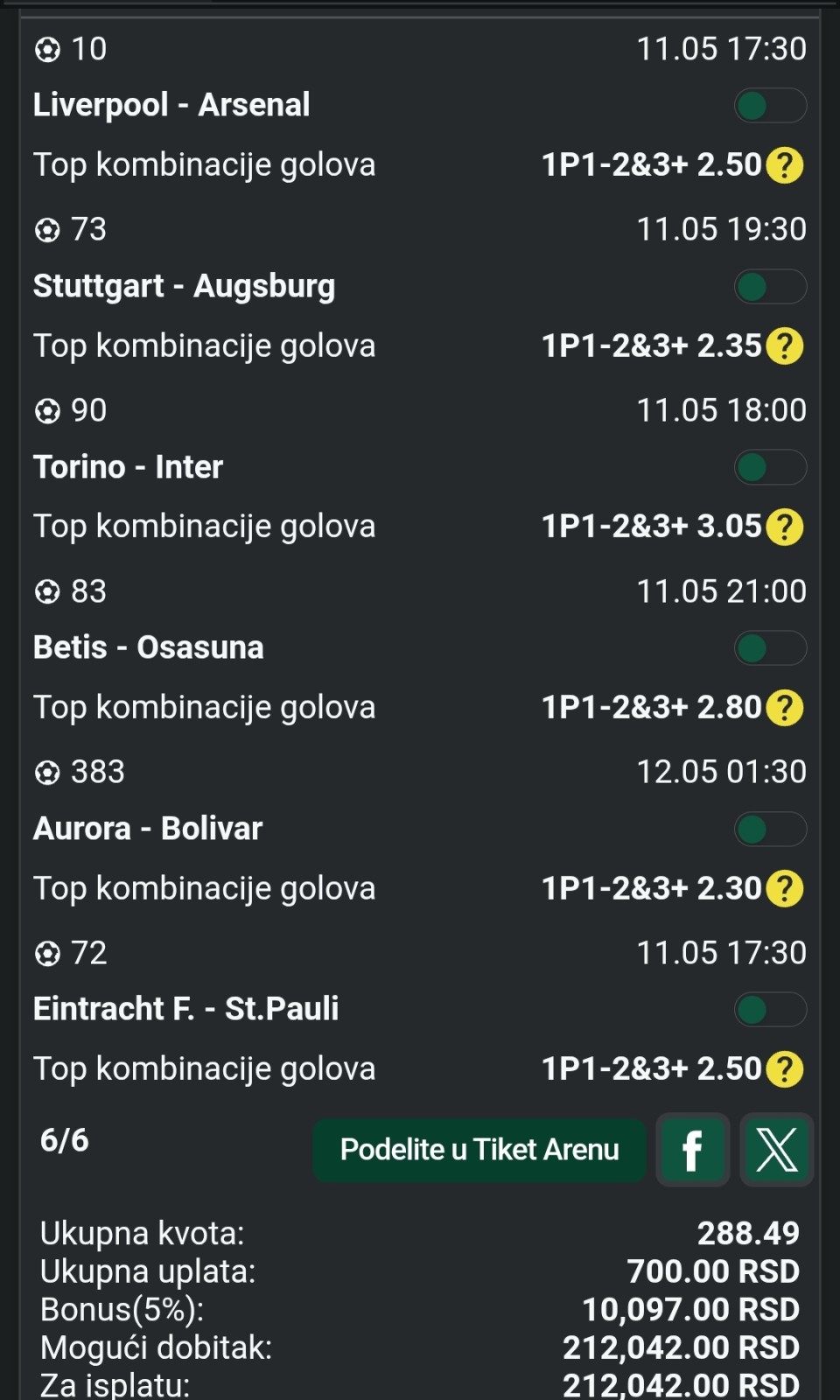Open the help icon for Torino - Inter bet
This screenshot has height=1400, width=840.
click(785, 527)
